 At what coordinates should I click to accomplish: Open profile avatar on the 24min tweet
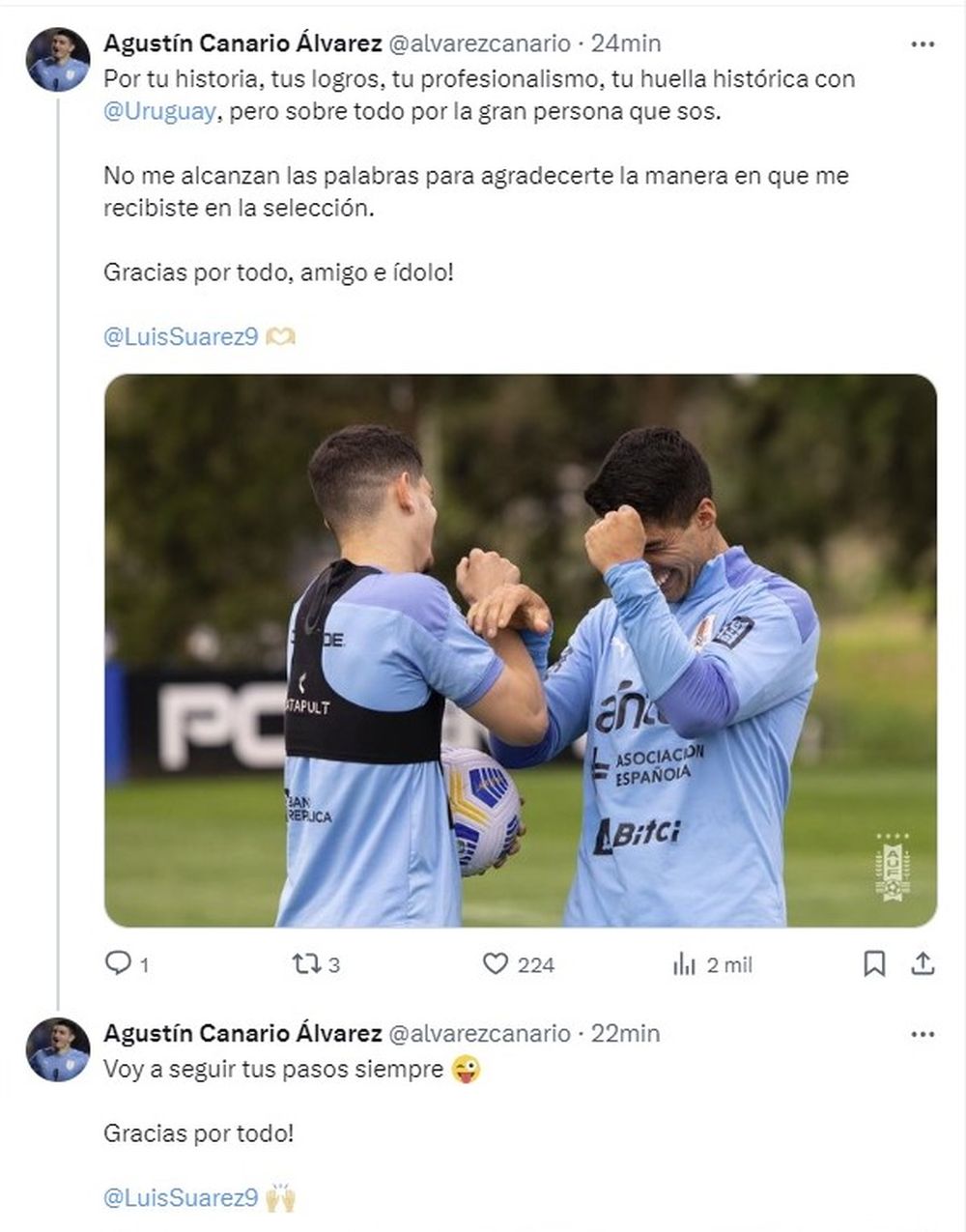[58, 60]
